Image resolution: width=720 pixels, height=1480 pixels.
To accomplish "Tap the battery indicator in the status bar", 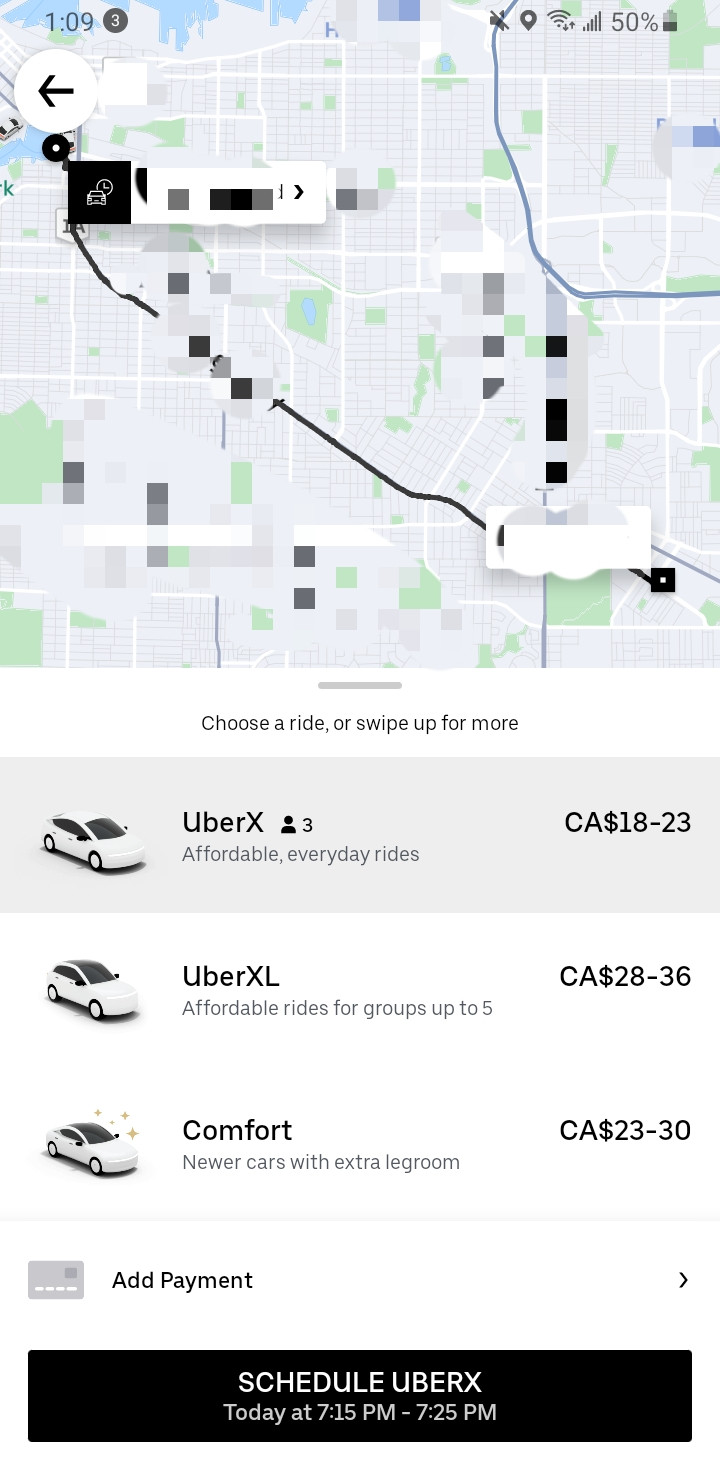I will 668,21.
